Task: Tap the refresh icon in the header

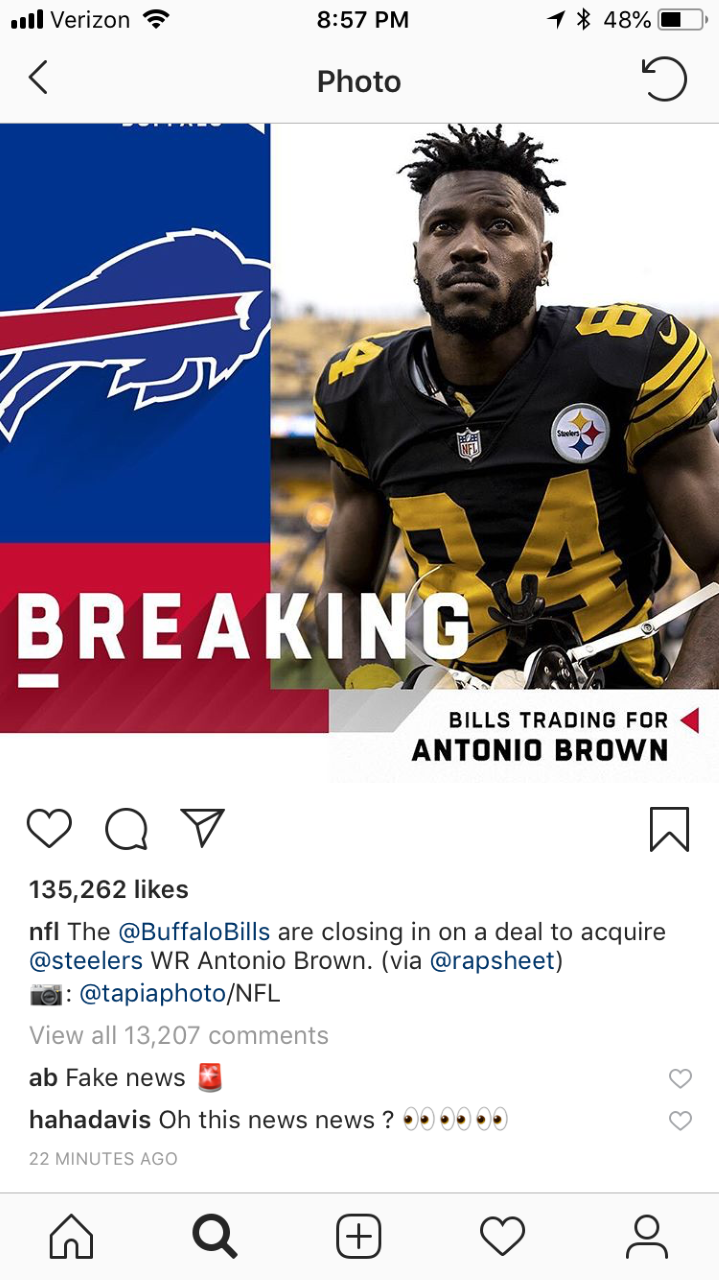Action: (x=664, y=80)
